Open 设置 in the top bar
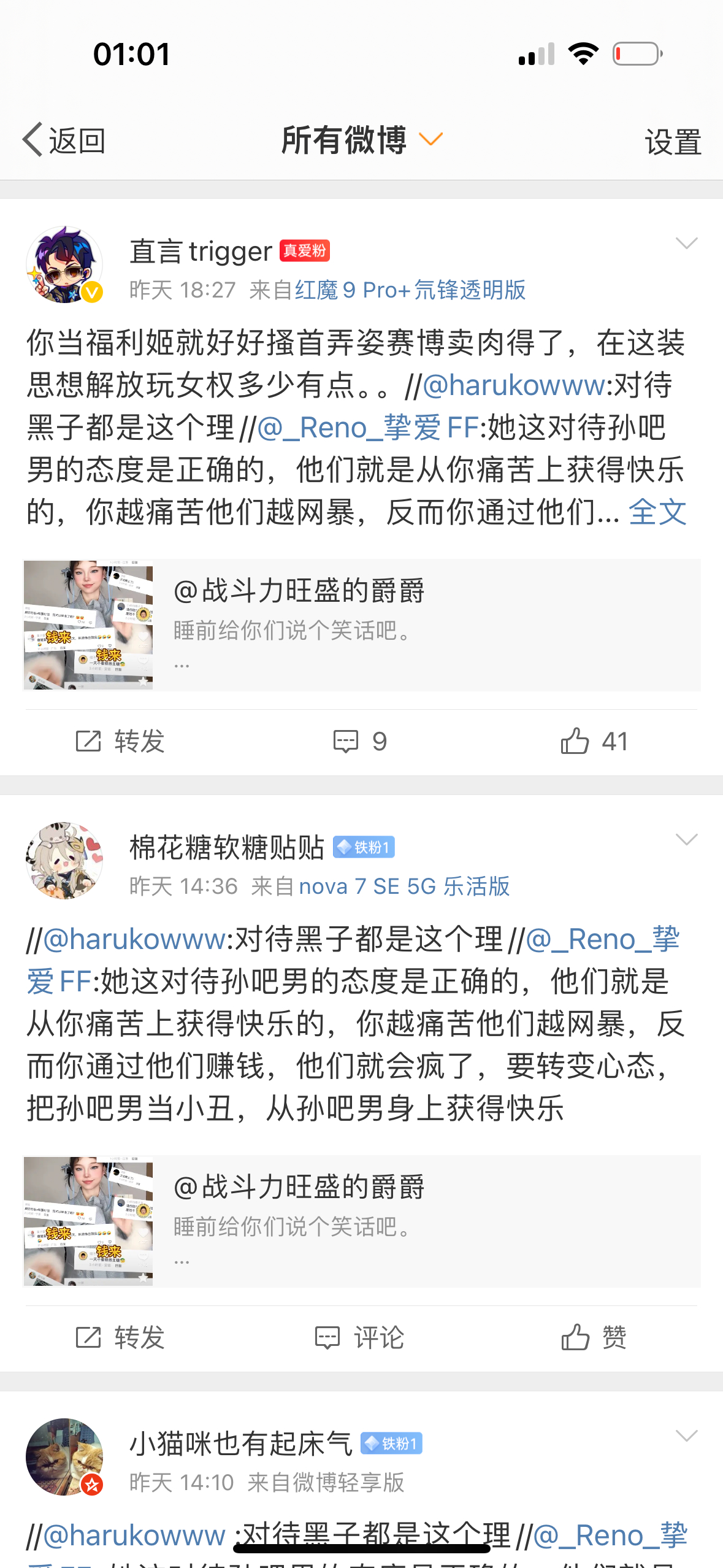This screenshot has width=723, height=1568. point(673,142)
